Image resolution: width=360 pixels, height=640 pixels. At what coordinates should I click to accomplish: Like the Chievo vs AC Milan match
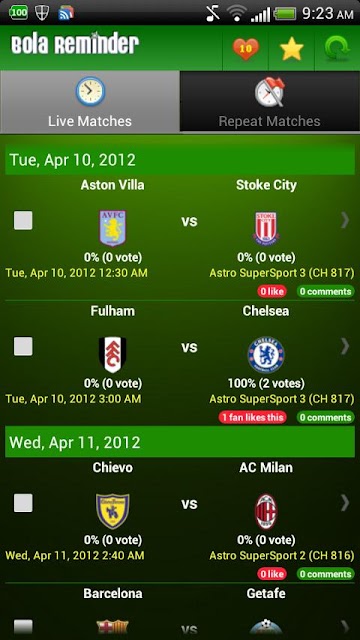coord(272,574)
